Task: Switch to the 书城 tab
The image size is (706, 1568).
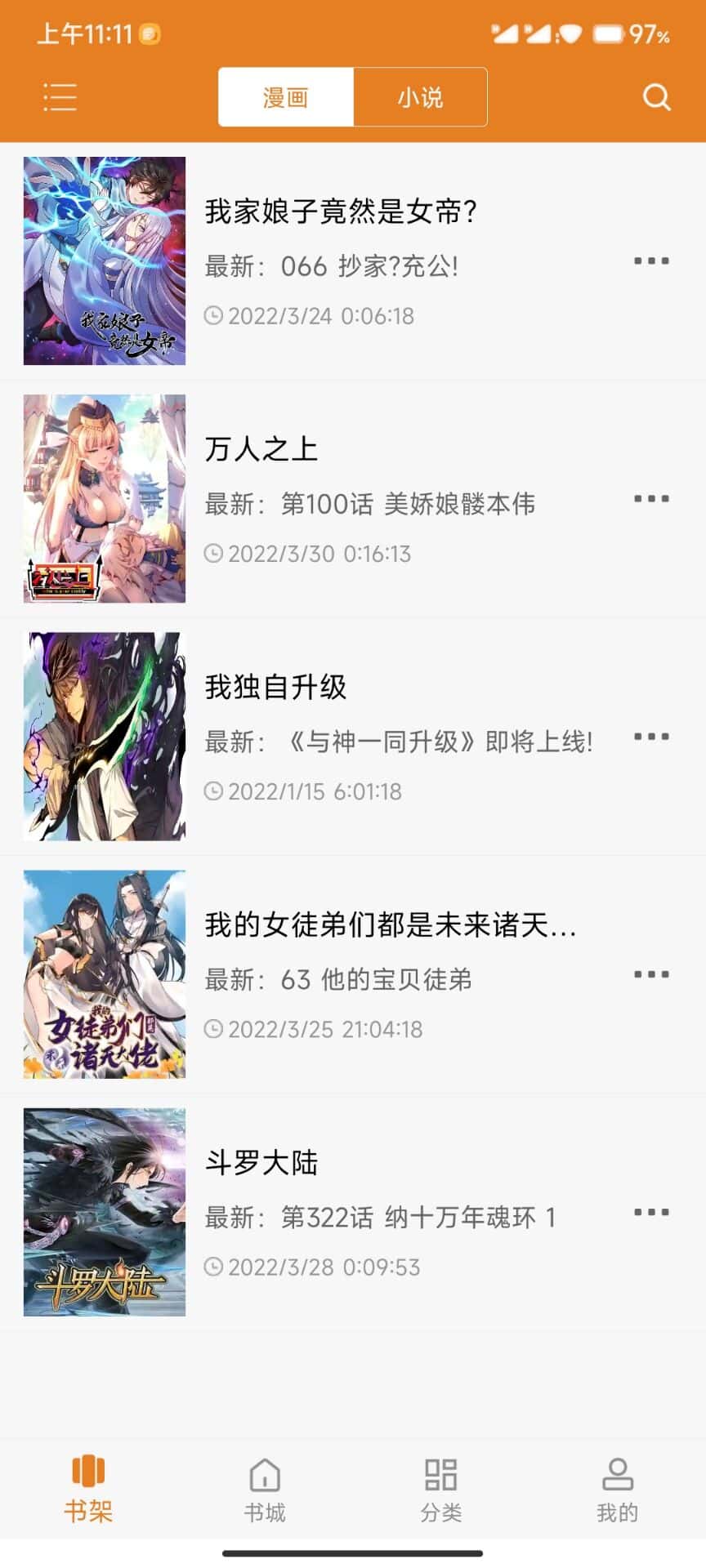Action: (265, 1490)
